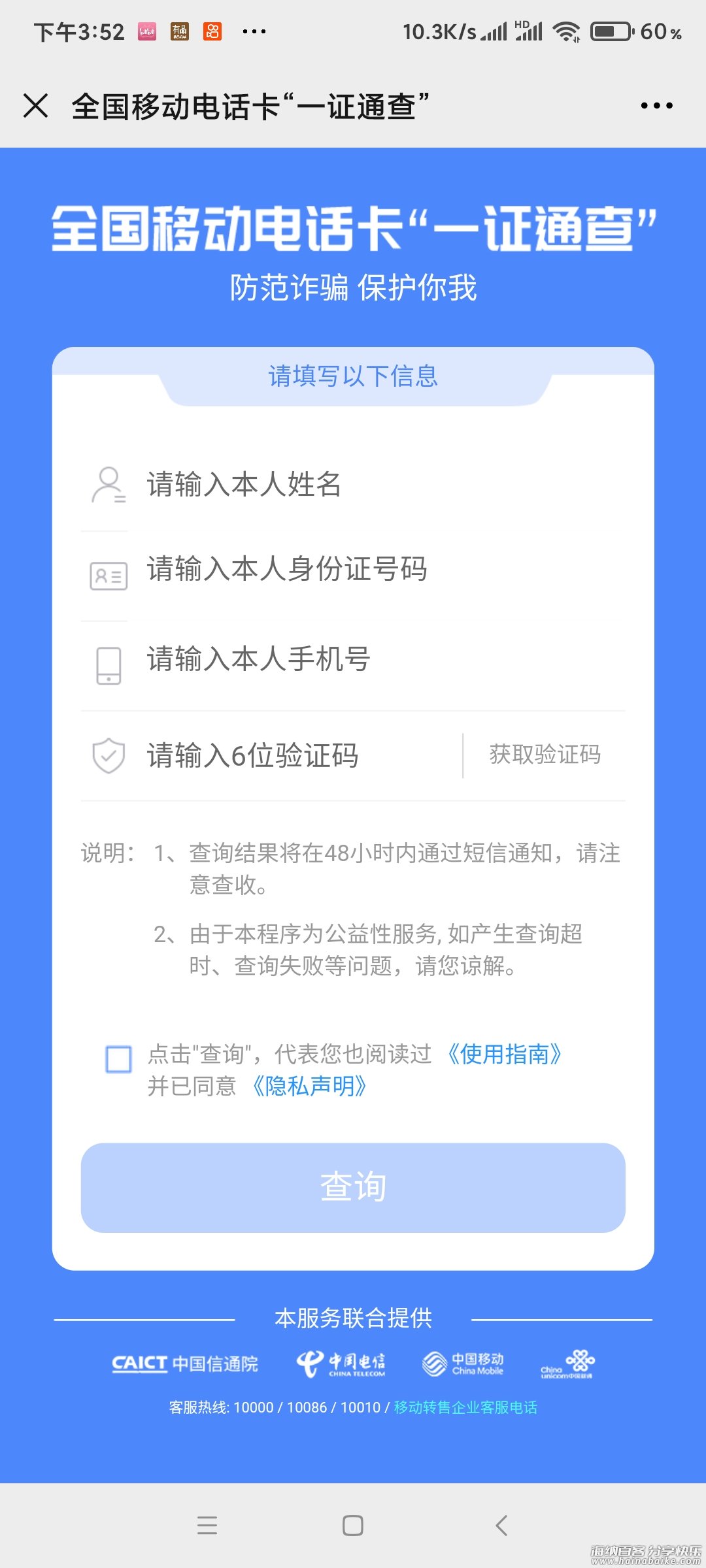The image size is (706, 1568).
Task: Open the 《使用指南》 link
Action: [504, 1054]
